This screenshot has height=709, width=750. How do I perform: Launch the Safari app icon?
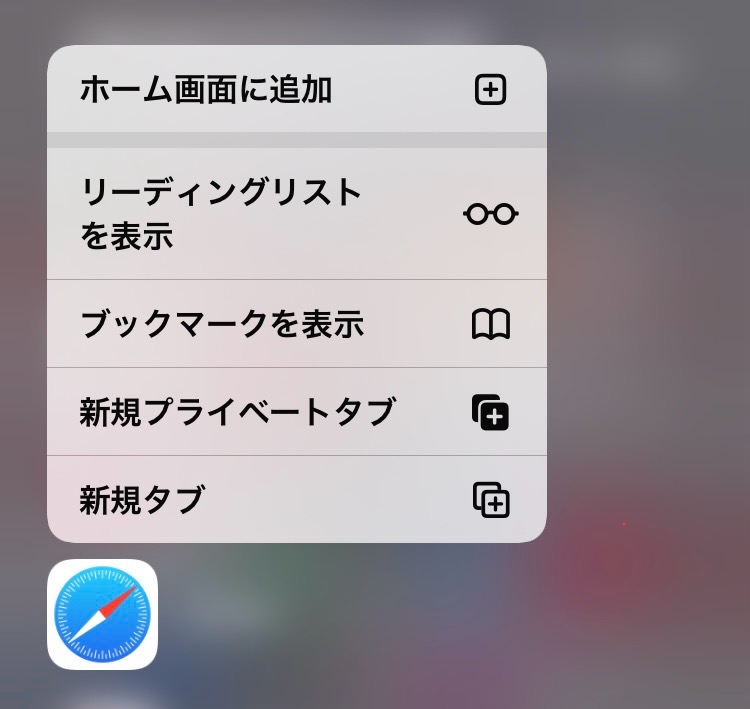click(102, 614)
